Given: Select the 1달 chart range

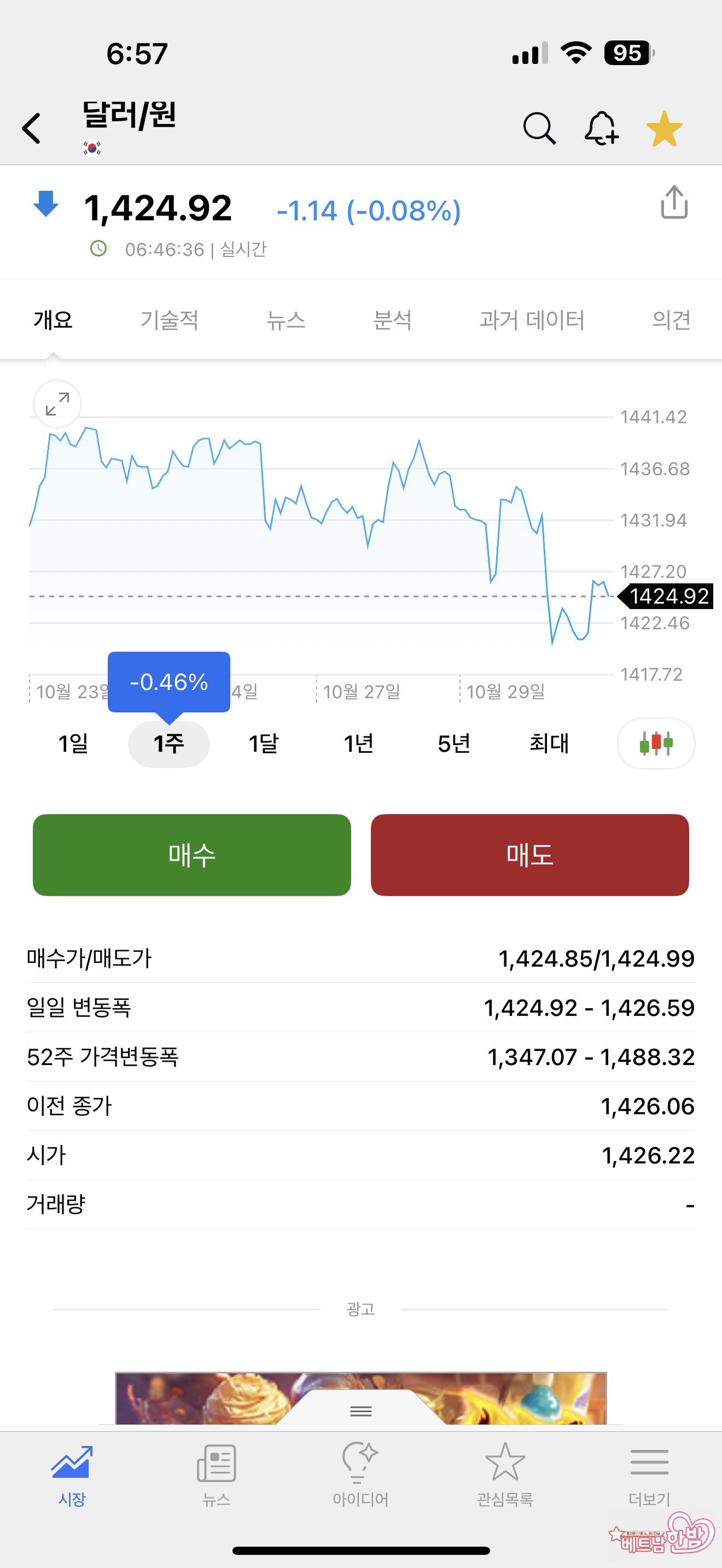Looking at the screenshot, I should coord(264,744).
